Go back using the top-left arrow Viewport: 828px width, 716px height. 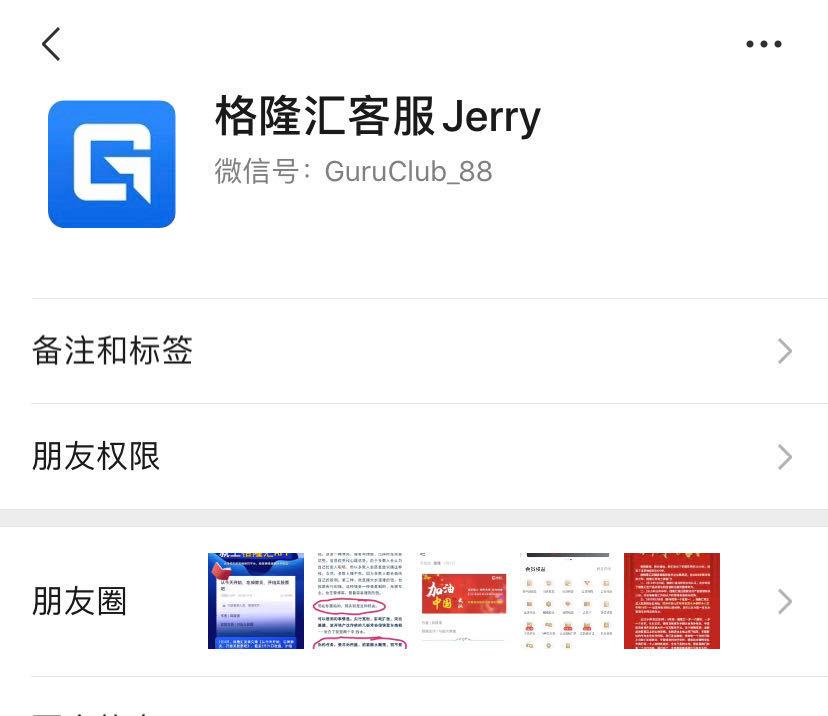point(52,44)
